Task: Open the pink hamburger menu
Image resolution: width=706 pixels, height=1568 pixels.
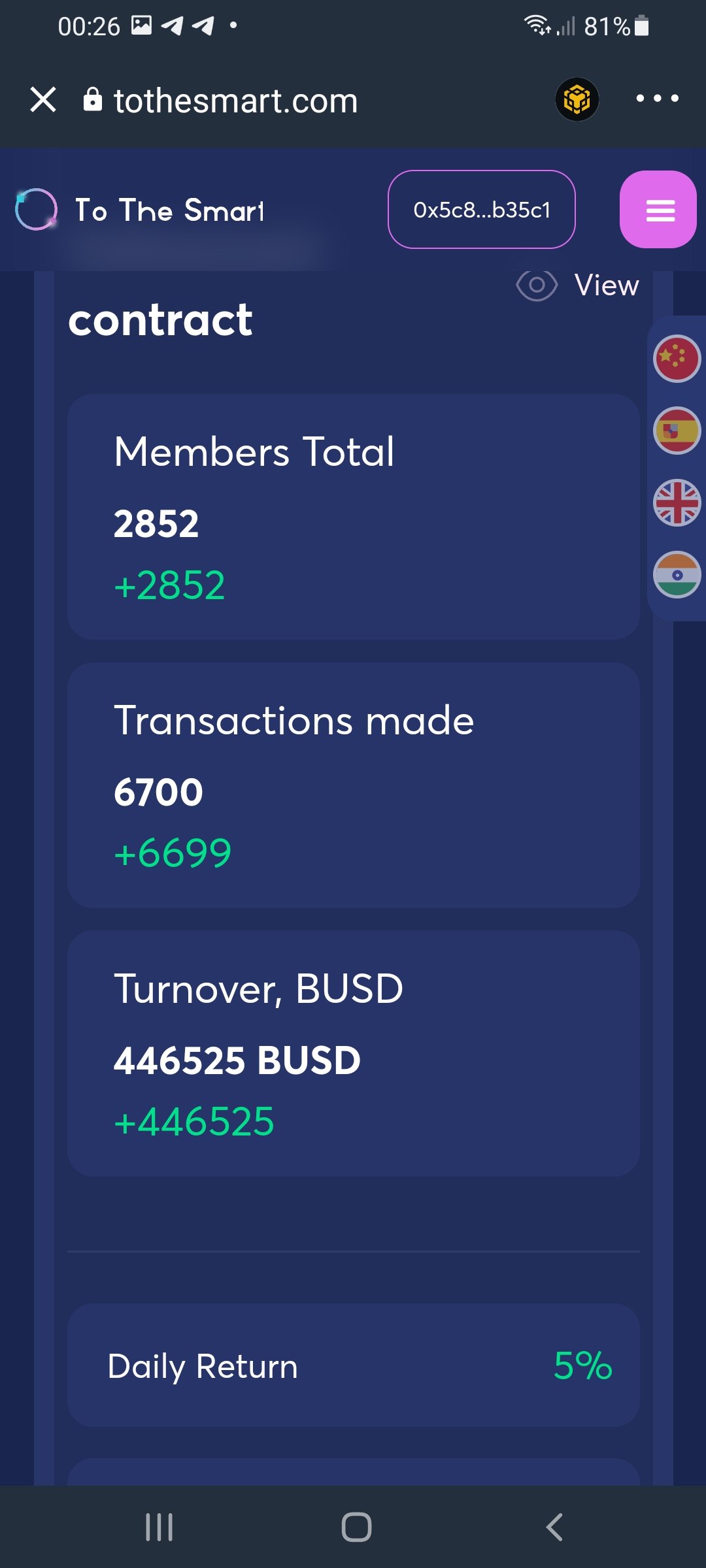Action: click(658, 210)
